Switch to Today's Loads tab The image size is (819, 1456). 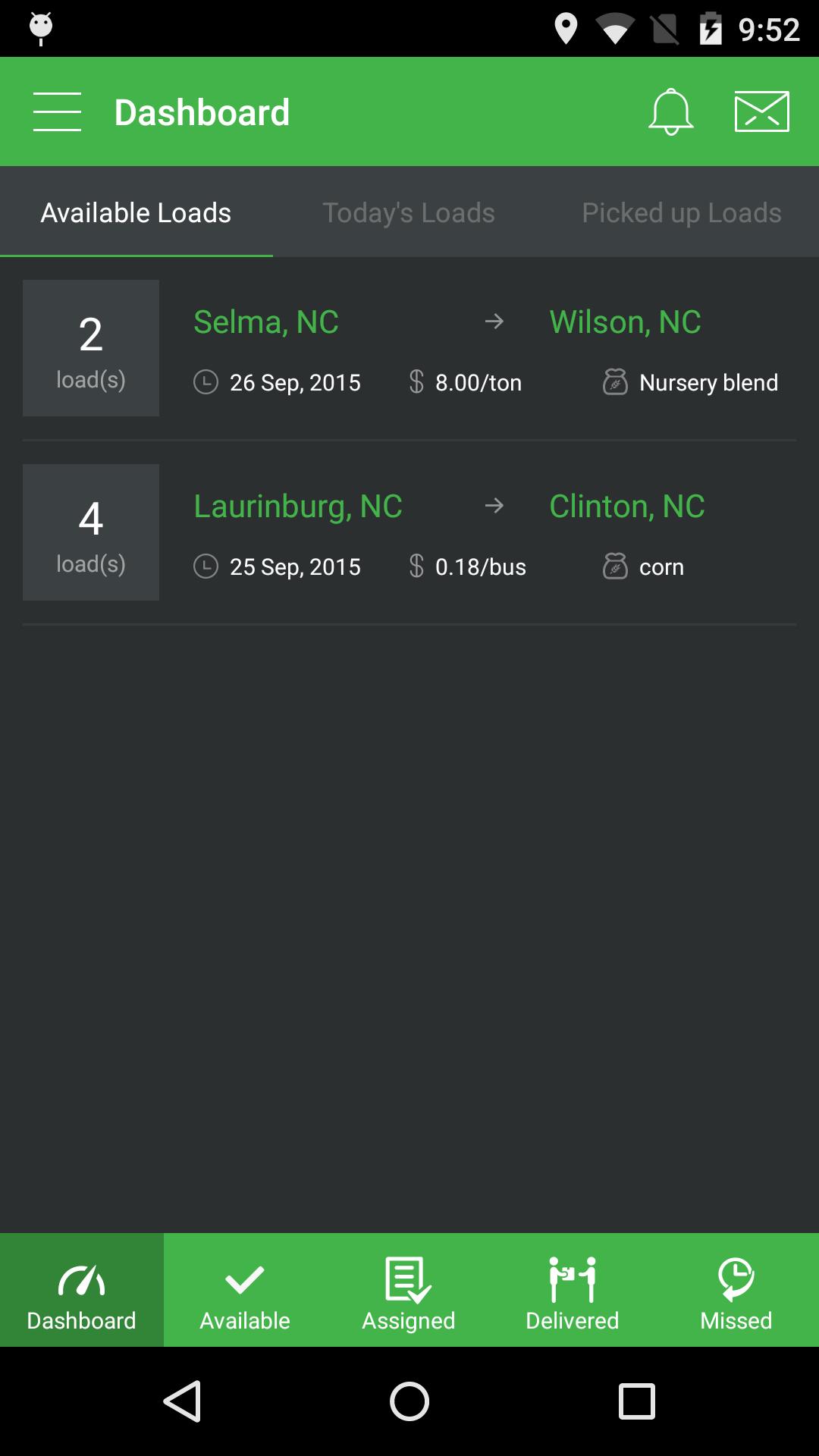pyautogui.click(x=409, y=212)
